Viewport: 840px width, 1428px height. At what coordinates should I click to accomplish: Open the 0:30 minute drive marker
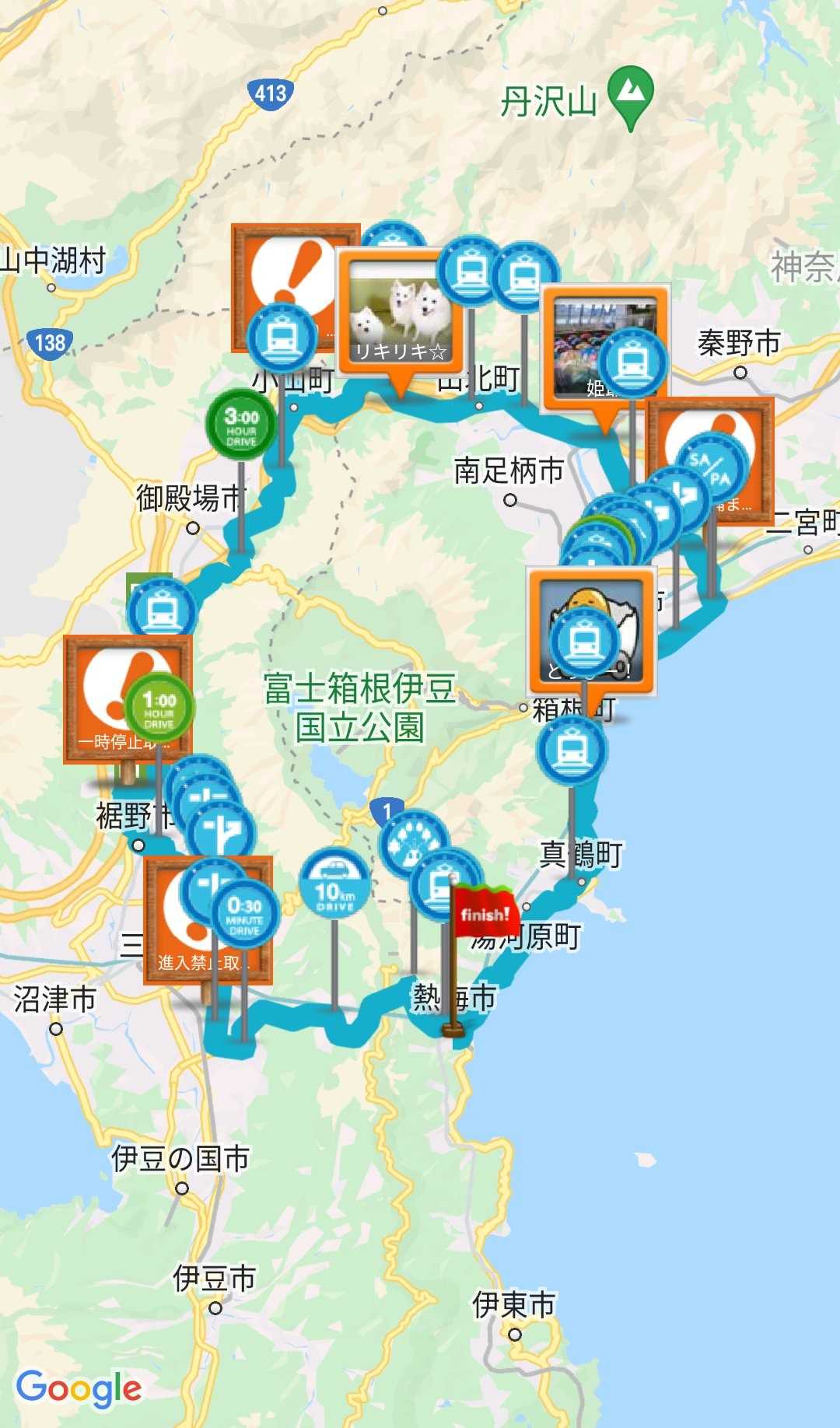point(245,914)
